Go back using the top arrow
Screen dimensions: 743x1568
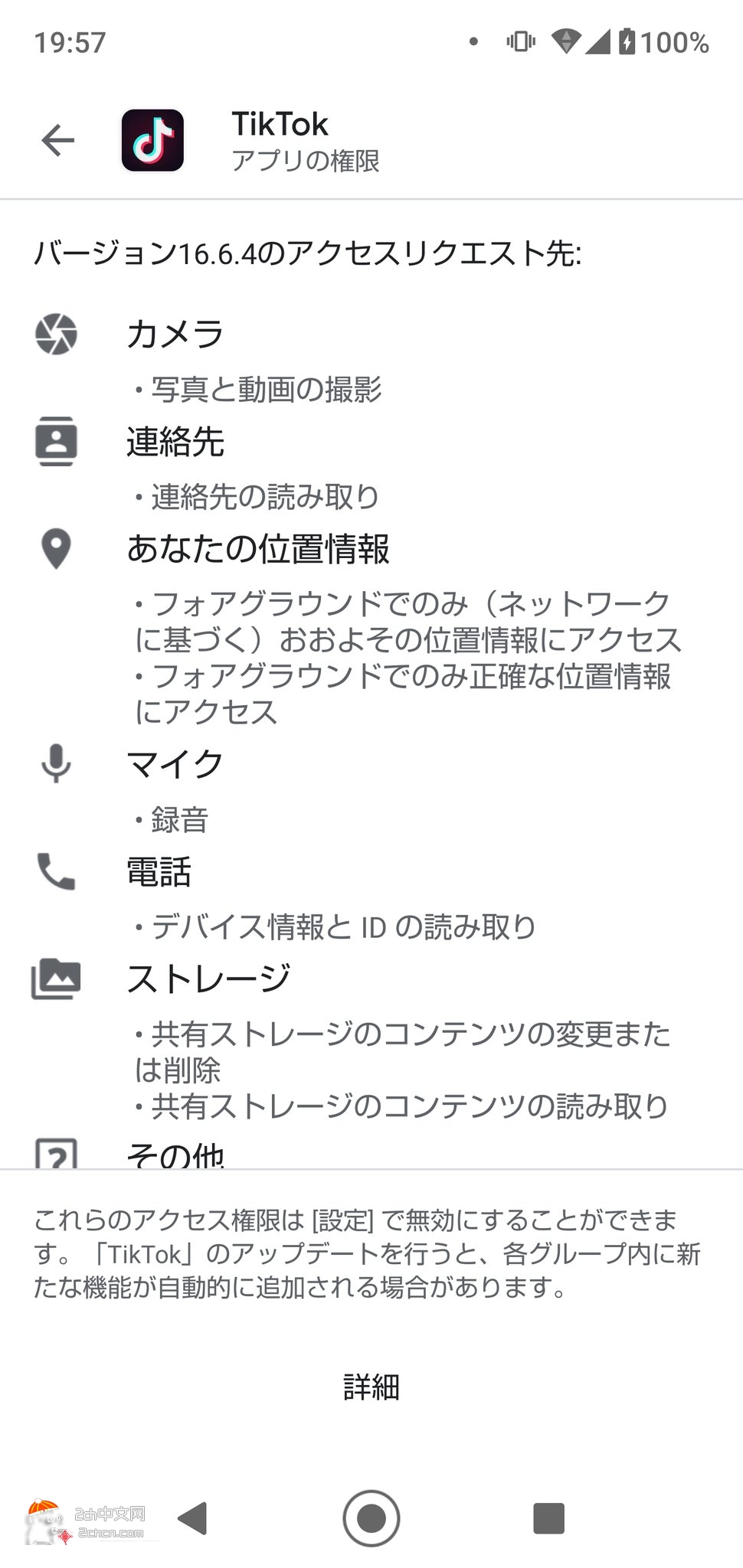[57, 140]
